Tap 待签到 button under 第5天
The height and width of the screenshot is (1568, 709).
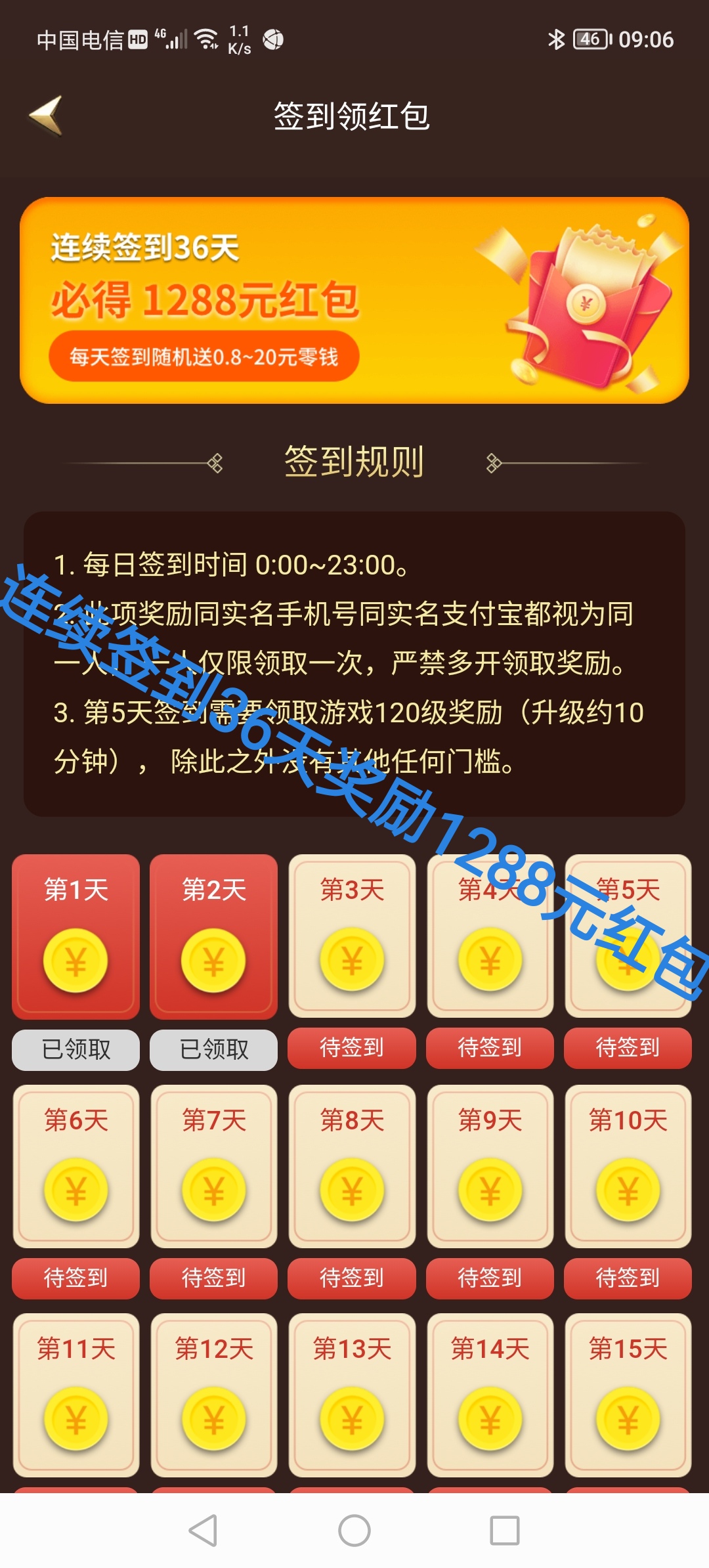pyautogui.click(x=628, y=1047)
